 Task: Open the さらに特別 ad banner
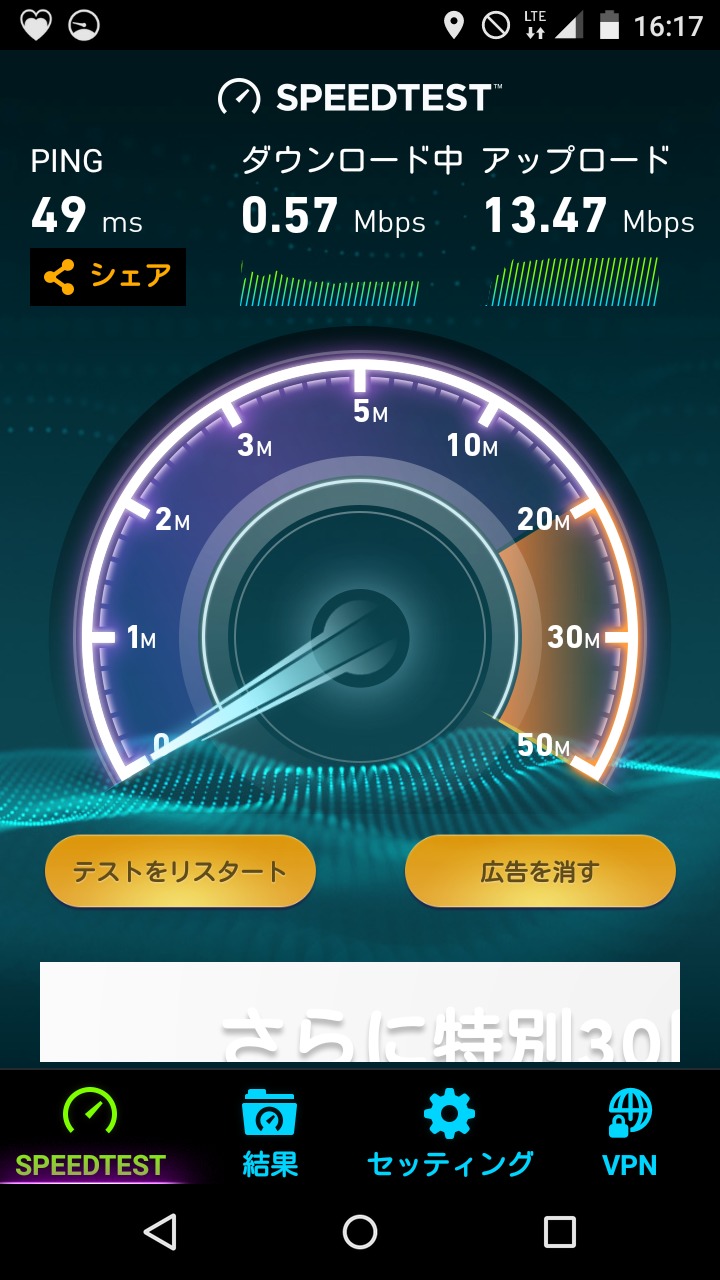click(x=360, y=1011)
